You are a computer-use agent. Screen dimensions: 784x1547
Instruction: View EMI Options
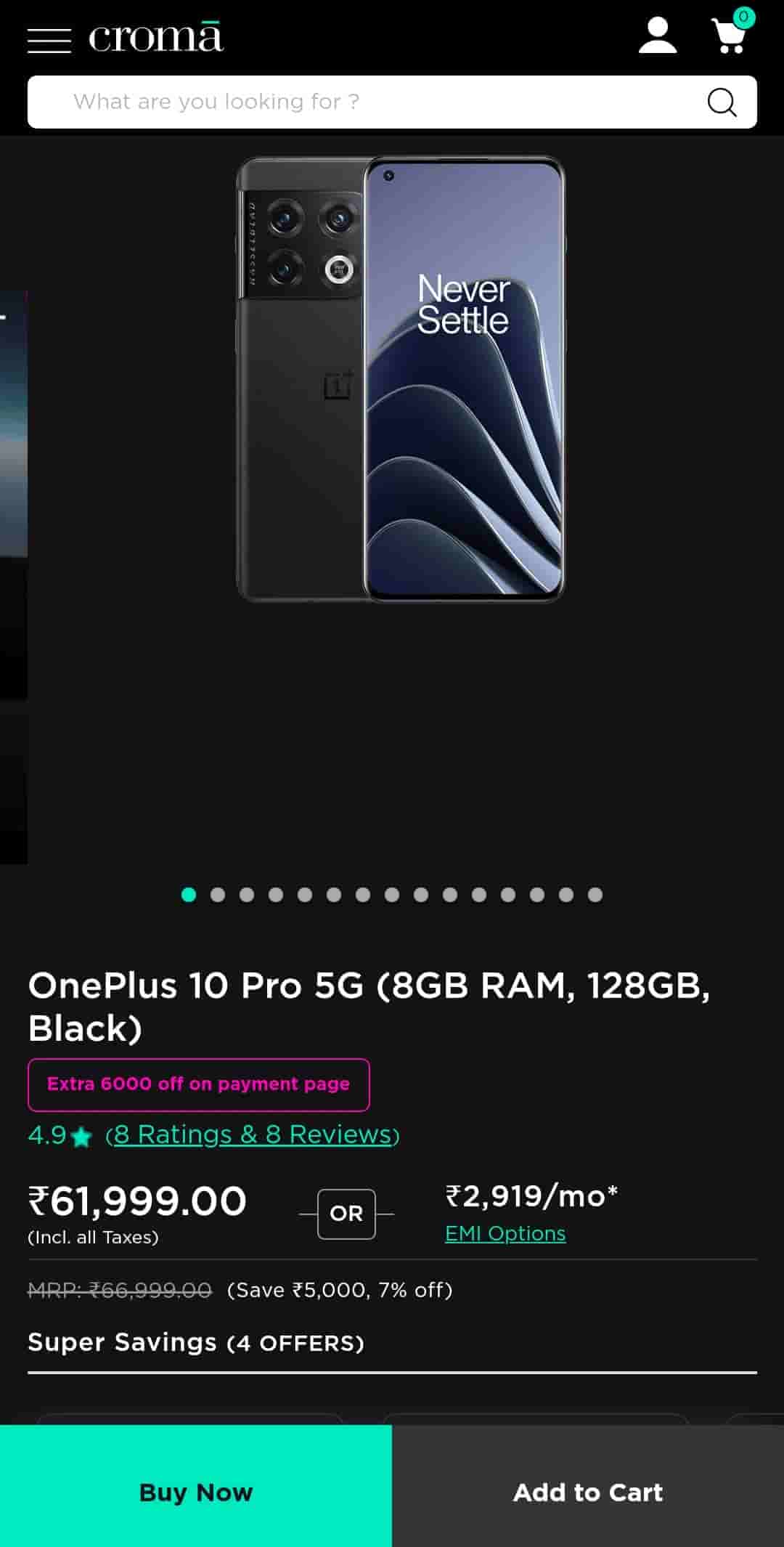505,1233
